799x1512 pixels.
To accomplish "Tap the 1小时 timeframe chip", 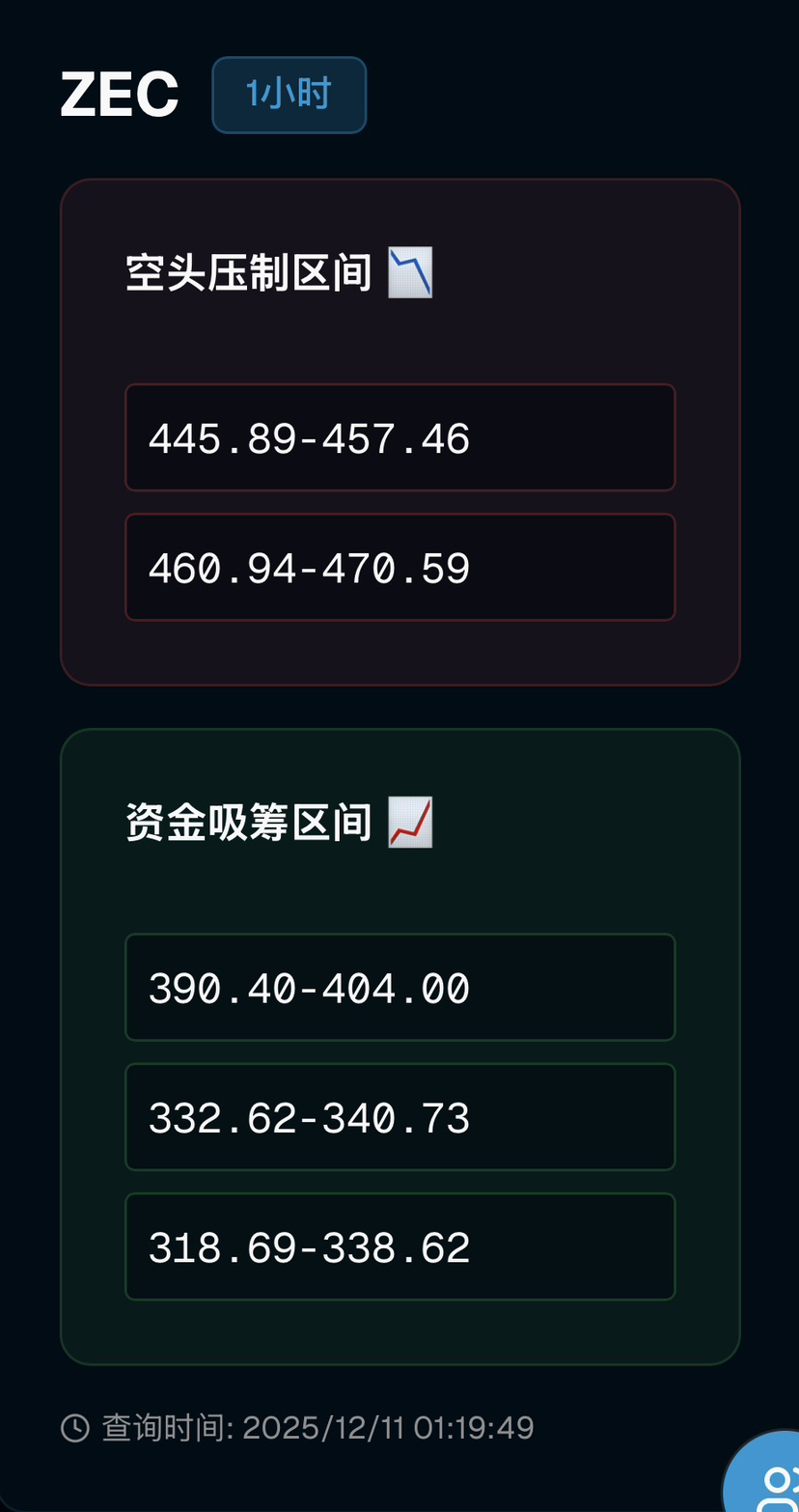I will tap(289, 95).
